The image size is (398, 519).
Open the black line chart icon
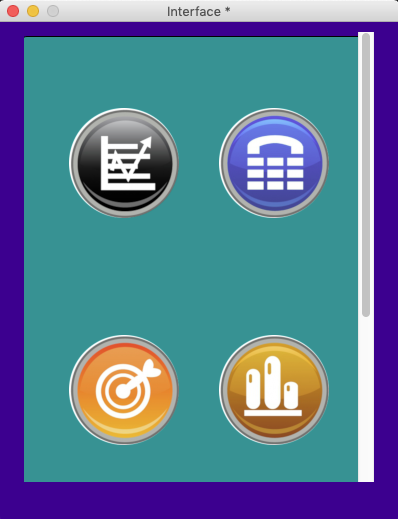click(x=124, y=163)
